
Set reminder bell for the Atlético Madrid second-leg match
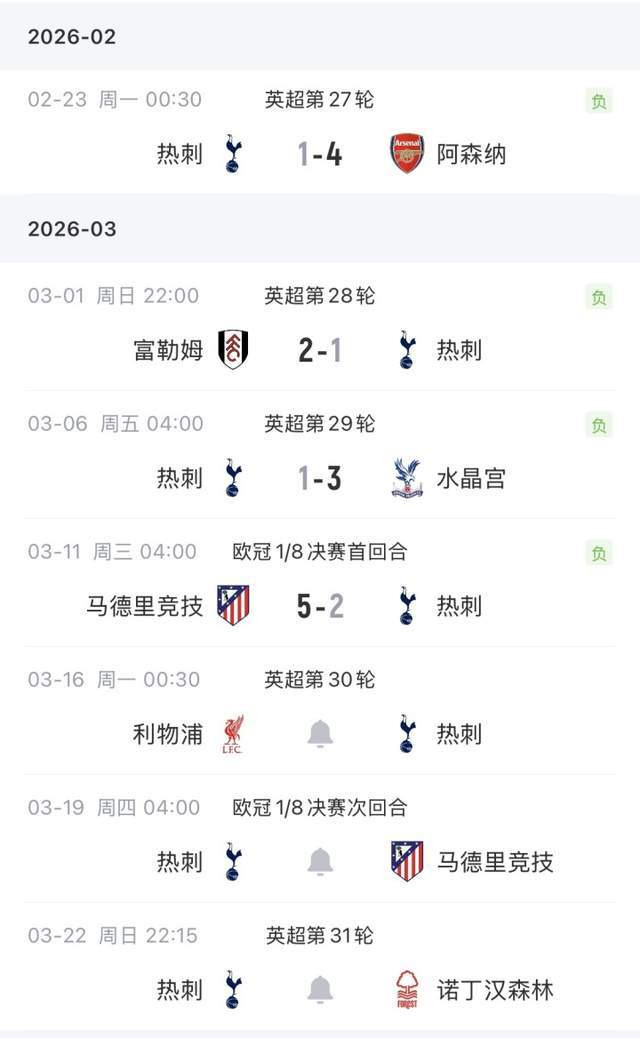tap(320, 862)
